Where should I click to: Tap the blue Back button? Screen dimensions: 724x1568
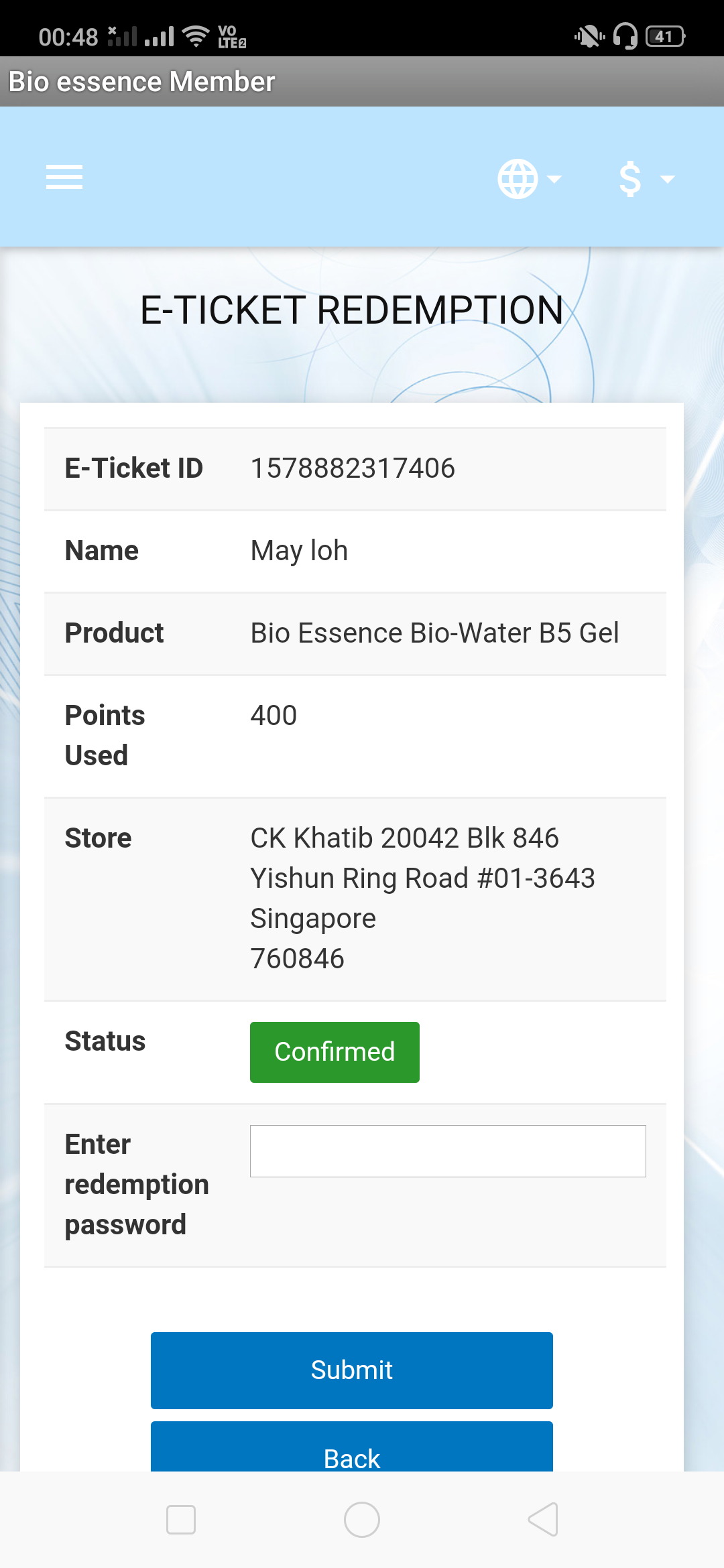point(352,1447)
